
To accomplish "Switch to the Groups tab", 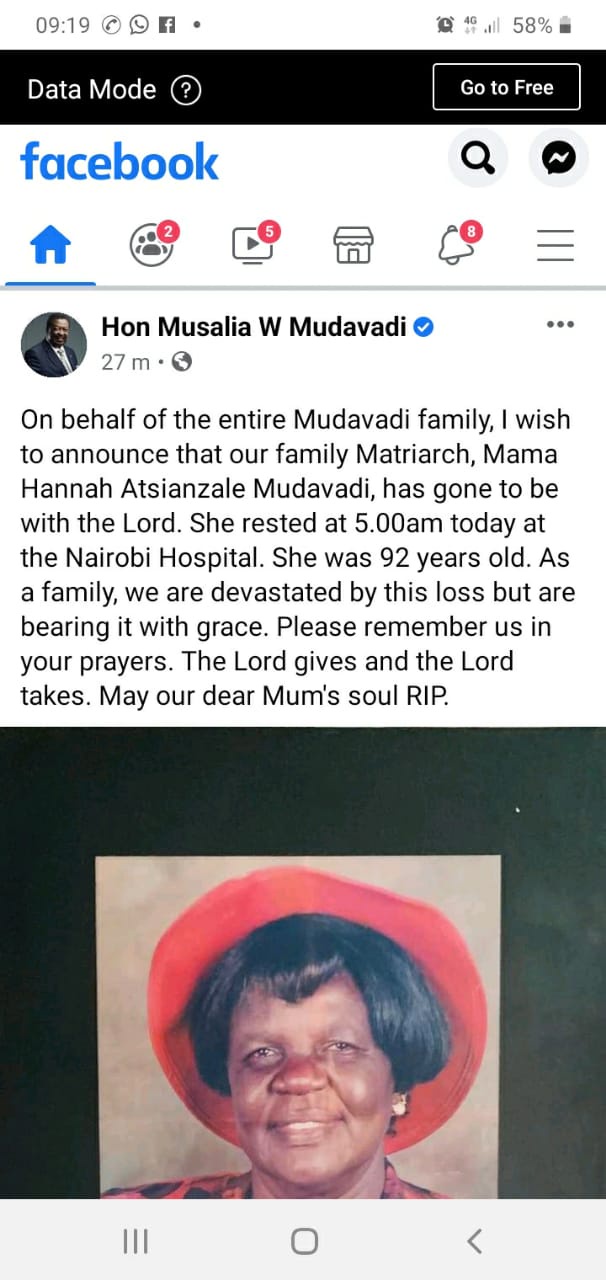I will [152, 244].
